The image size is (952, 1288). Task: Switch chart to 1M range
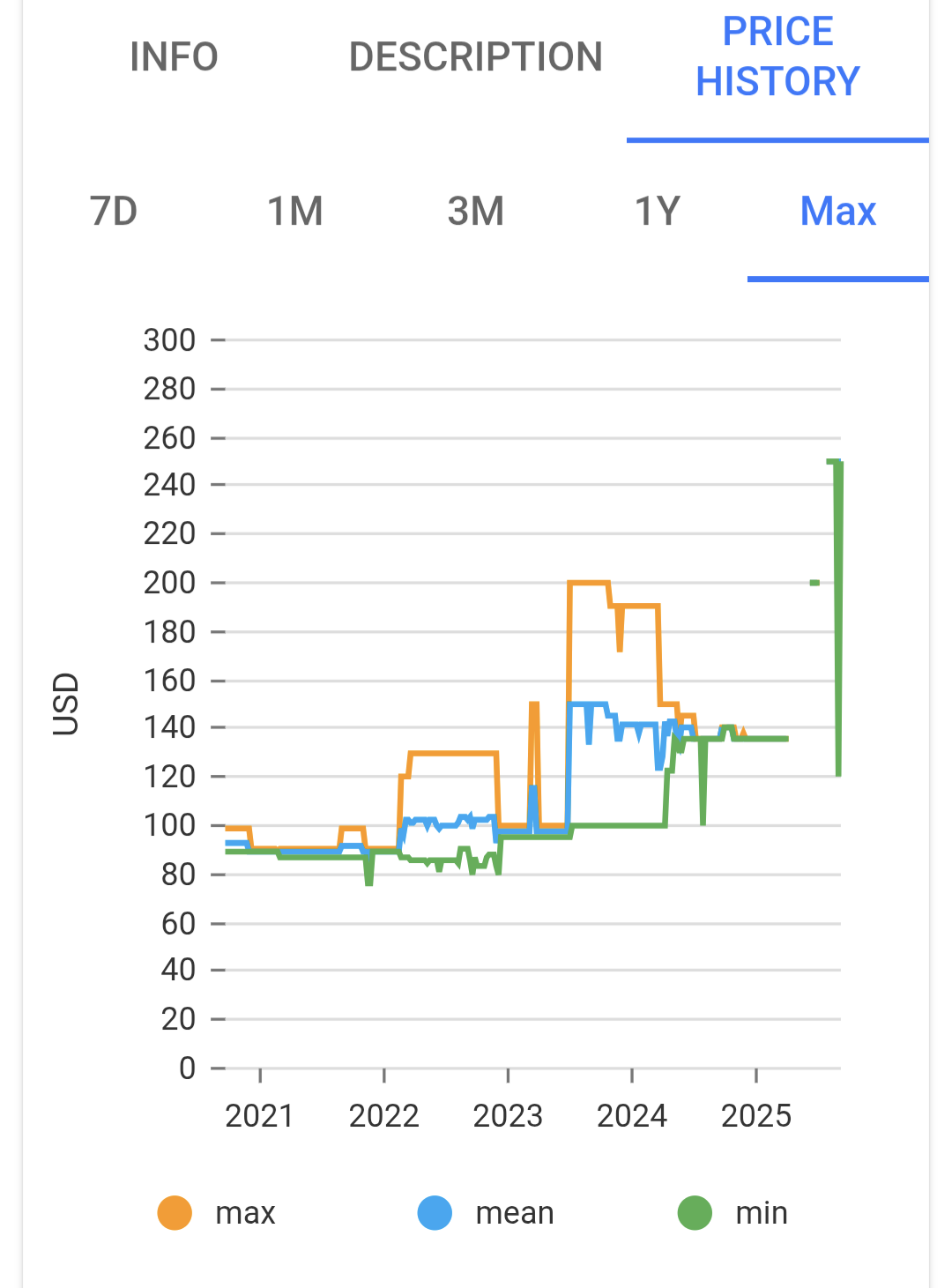pyautogui.click(x=295, y=212)
